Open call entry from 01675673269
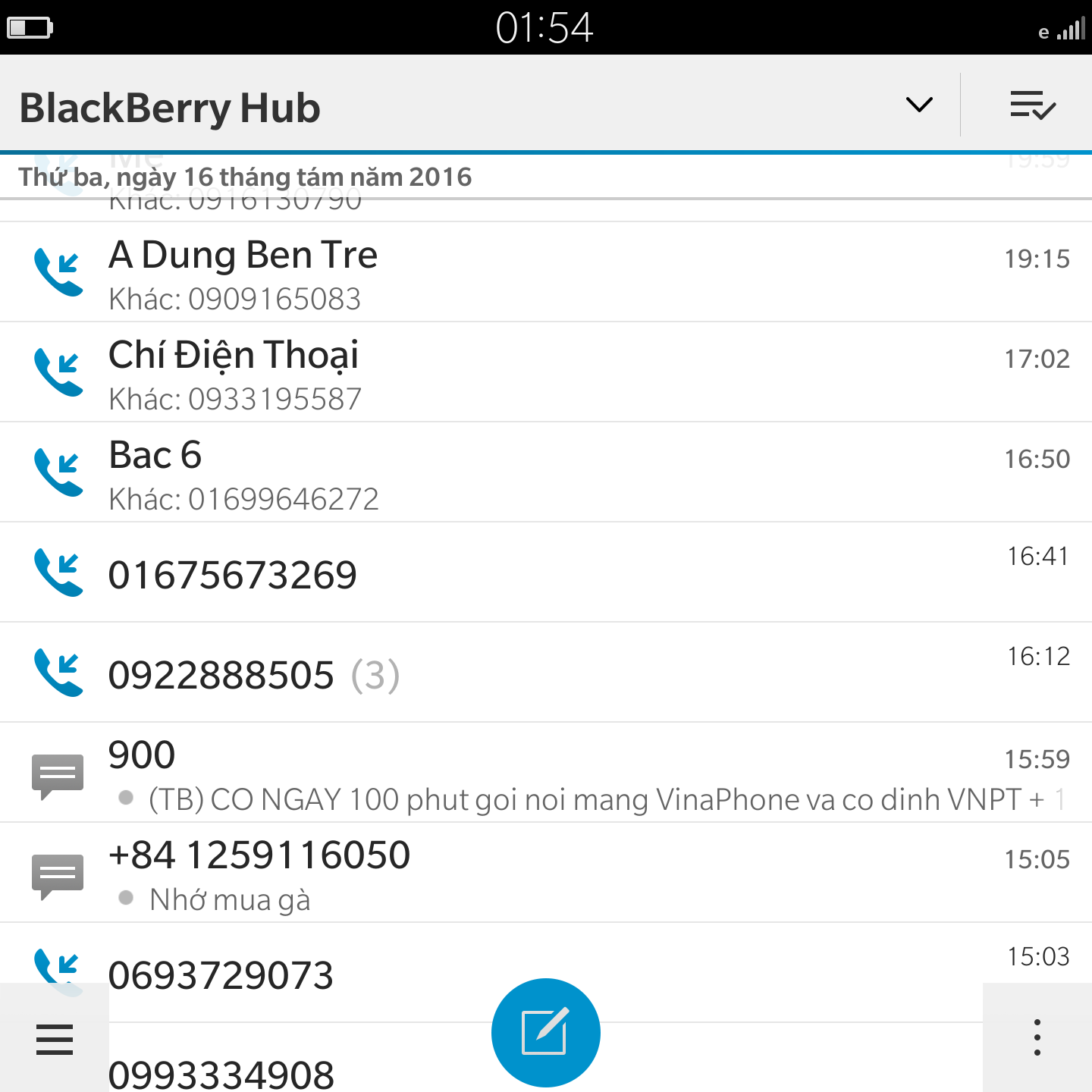1092x1092 pixels. [x=531, y=573]
